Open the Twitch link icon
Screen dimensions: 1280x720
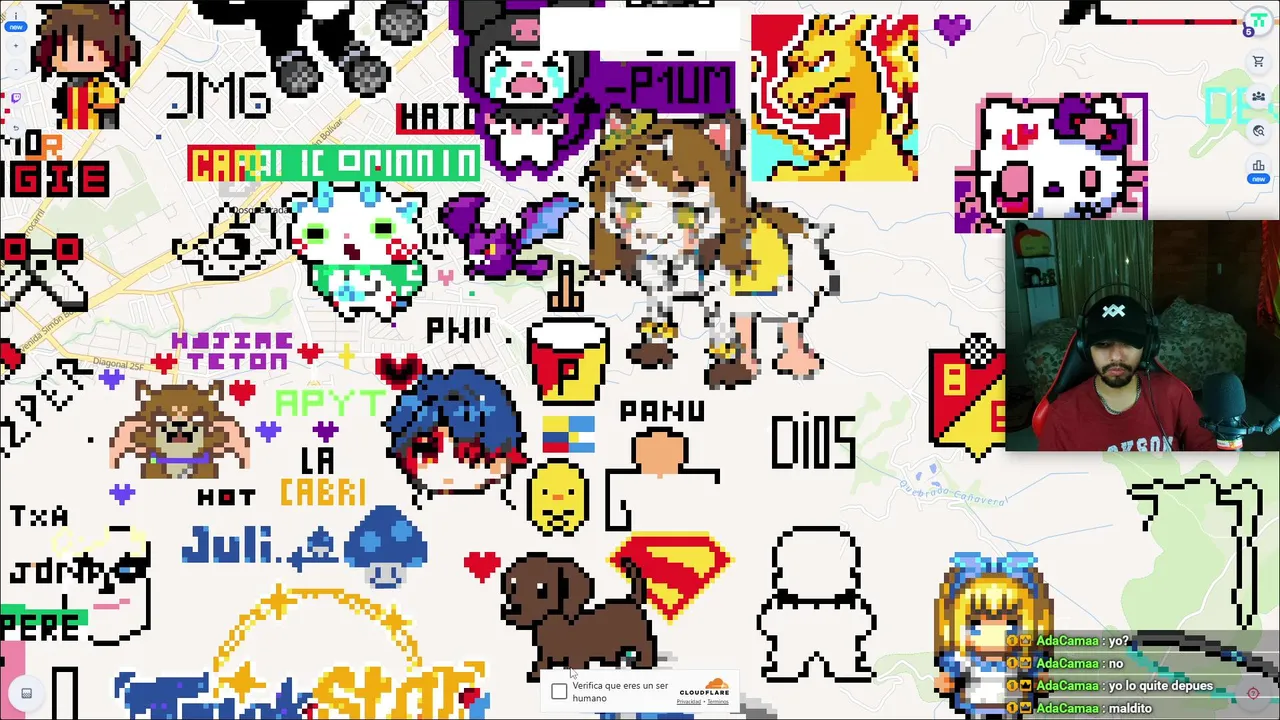point(16,98)
